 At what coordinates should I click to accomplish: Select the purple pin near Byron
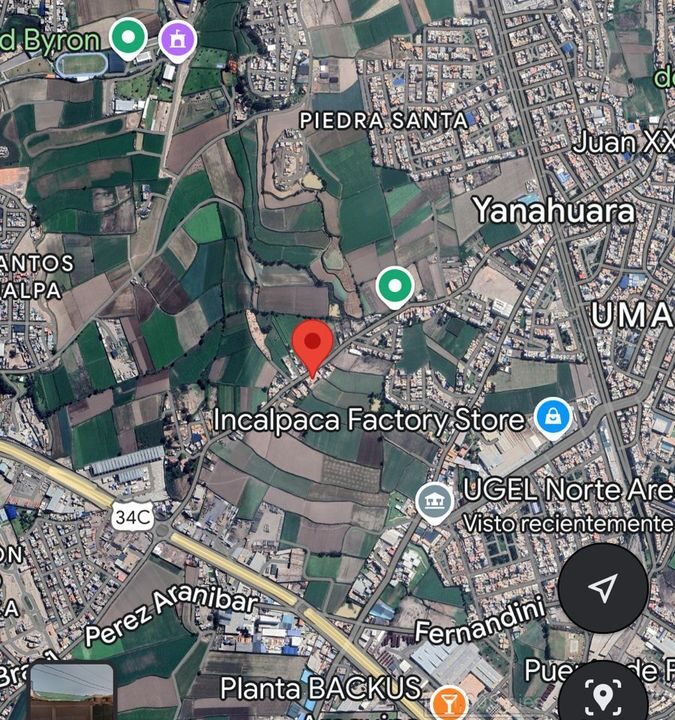coord(178,40)
